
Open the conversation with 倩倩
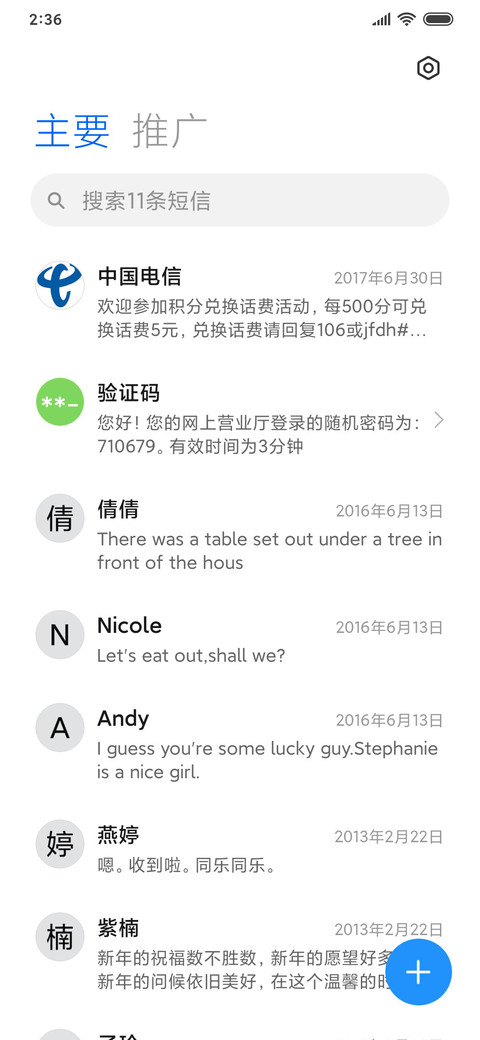pyautogui.click(x=240, y=535)
